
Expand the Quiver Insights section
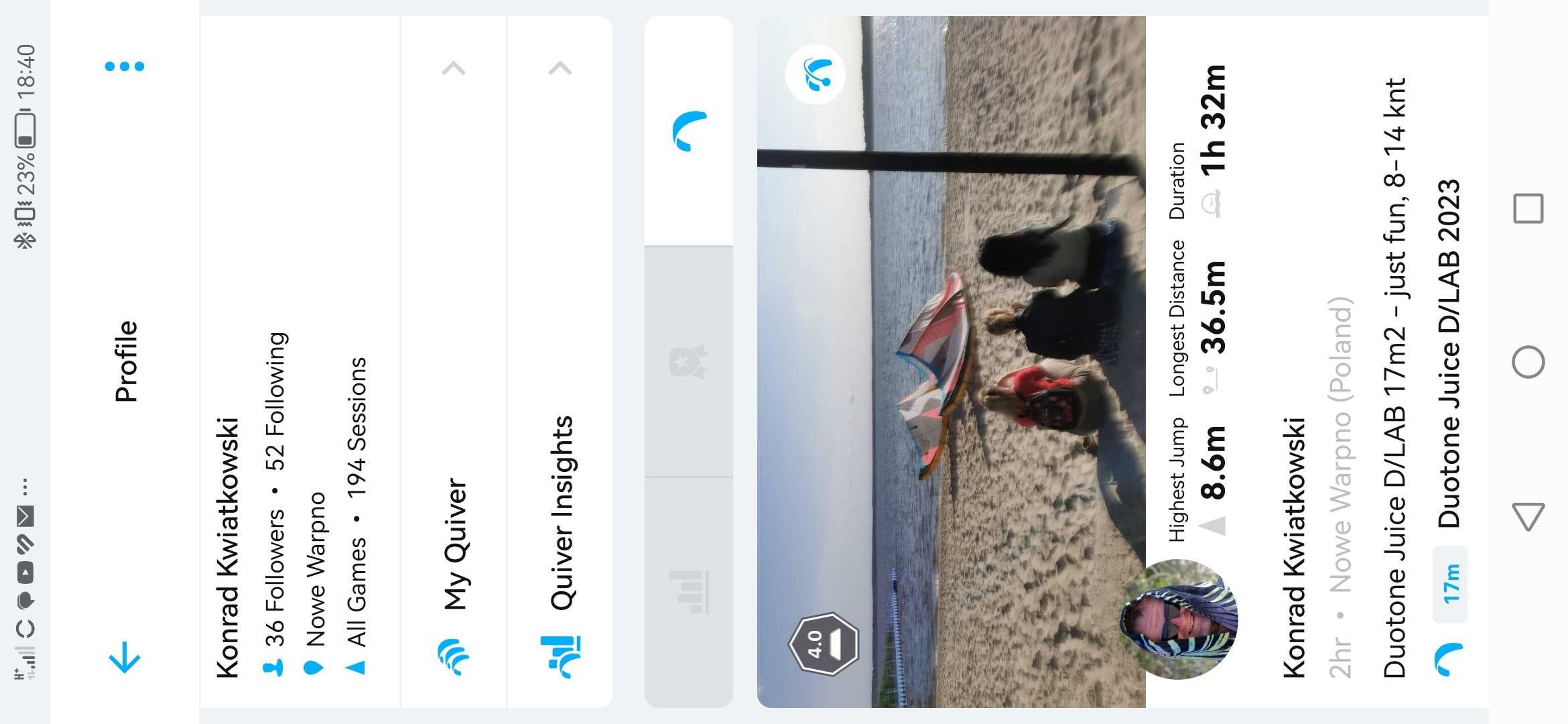coord(560,68)
